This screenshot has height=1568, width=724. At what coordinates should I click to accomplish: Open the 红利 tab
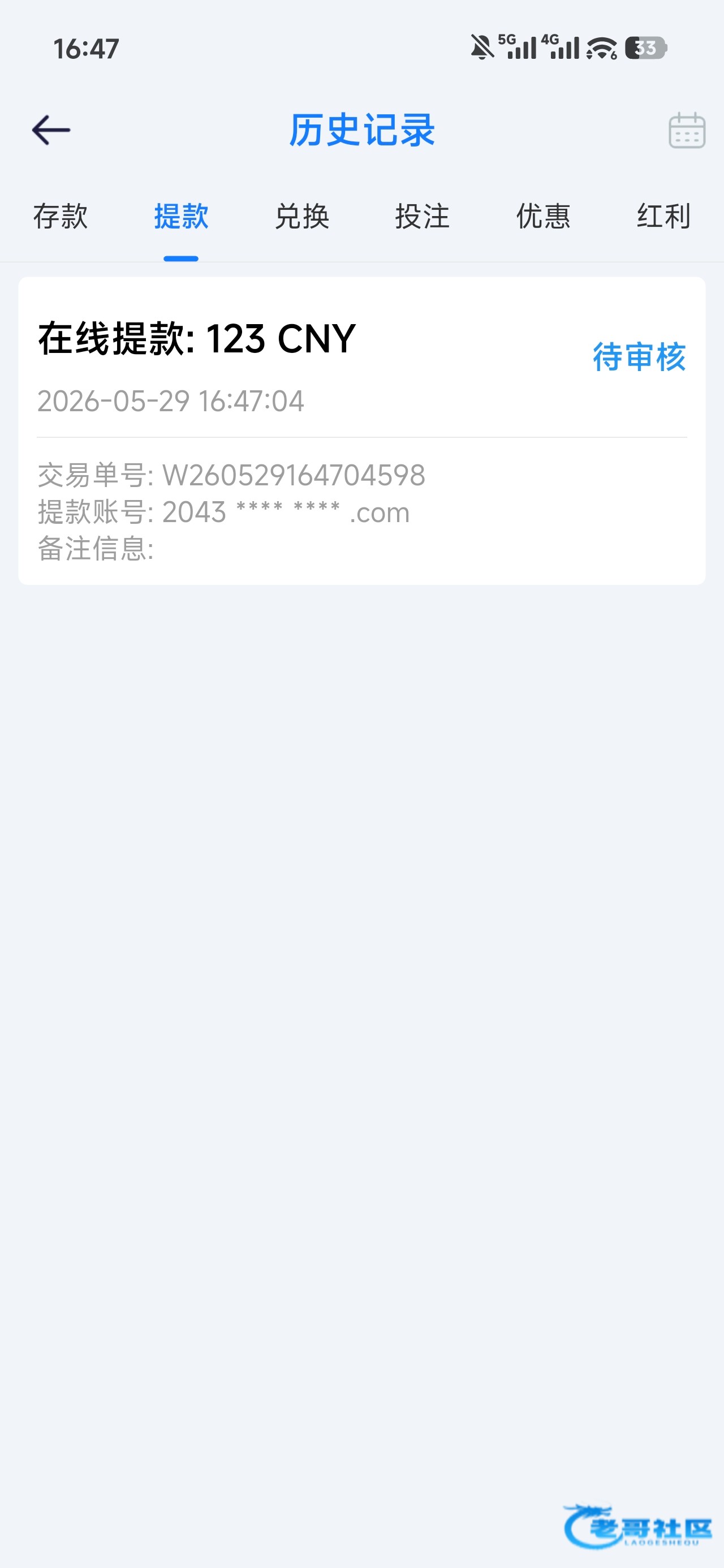coord(663,217)
